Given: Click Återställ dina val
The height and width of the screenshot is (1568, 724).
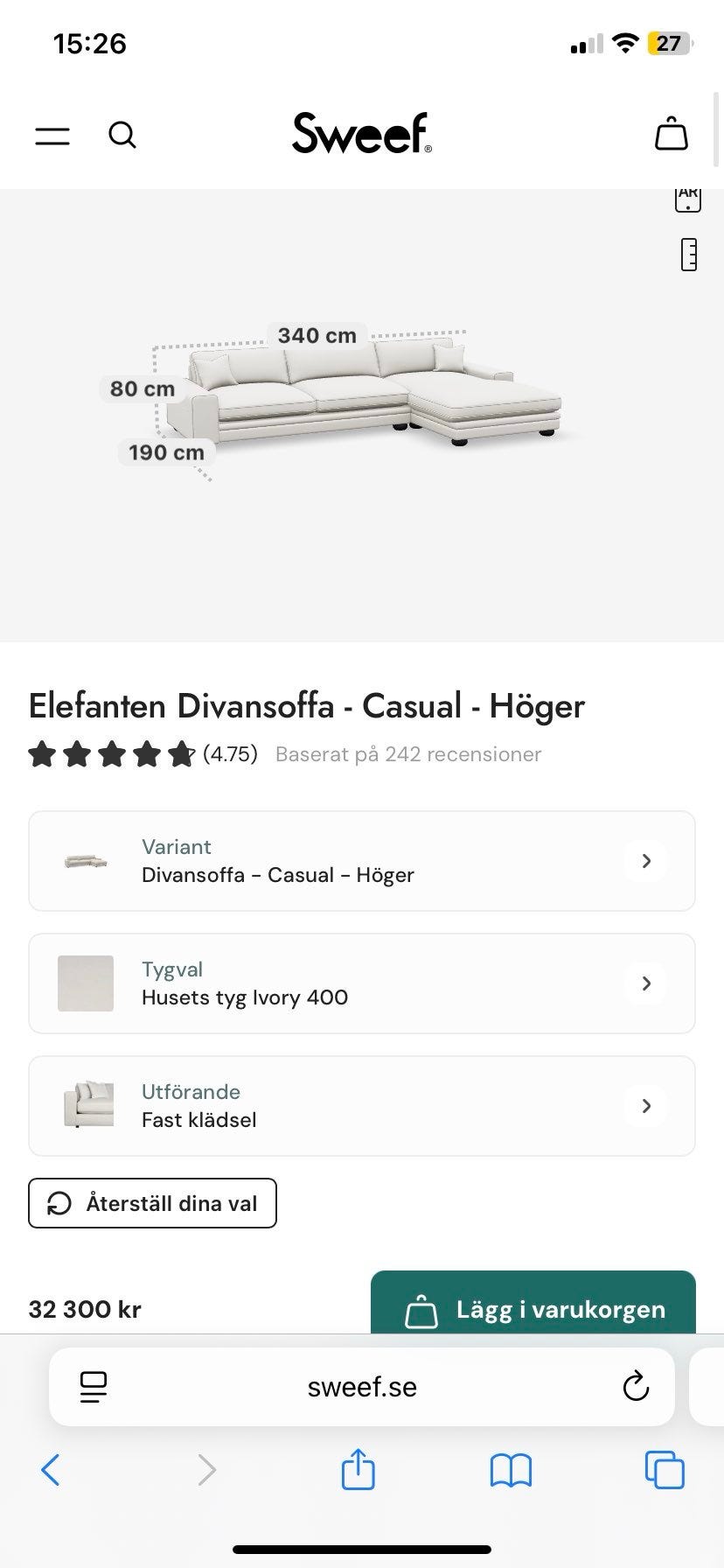Looking at the screenshot, I should click(x=152, y=1203).
